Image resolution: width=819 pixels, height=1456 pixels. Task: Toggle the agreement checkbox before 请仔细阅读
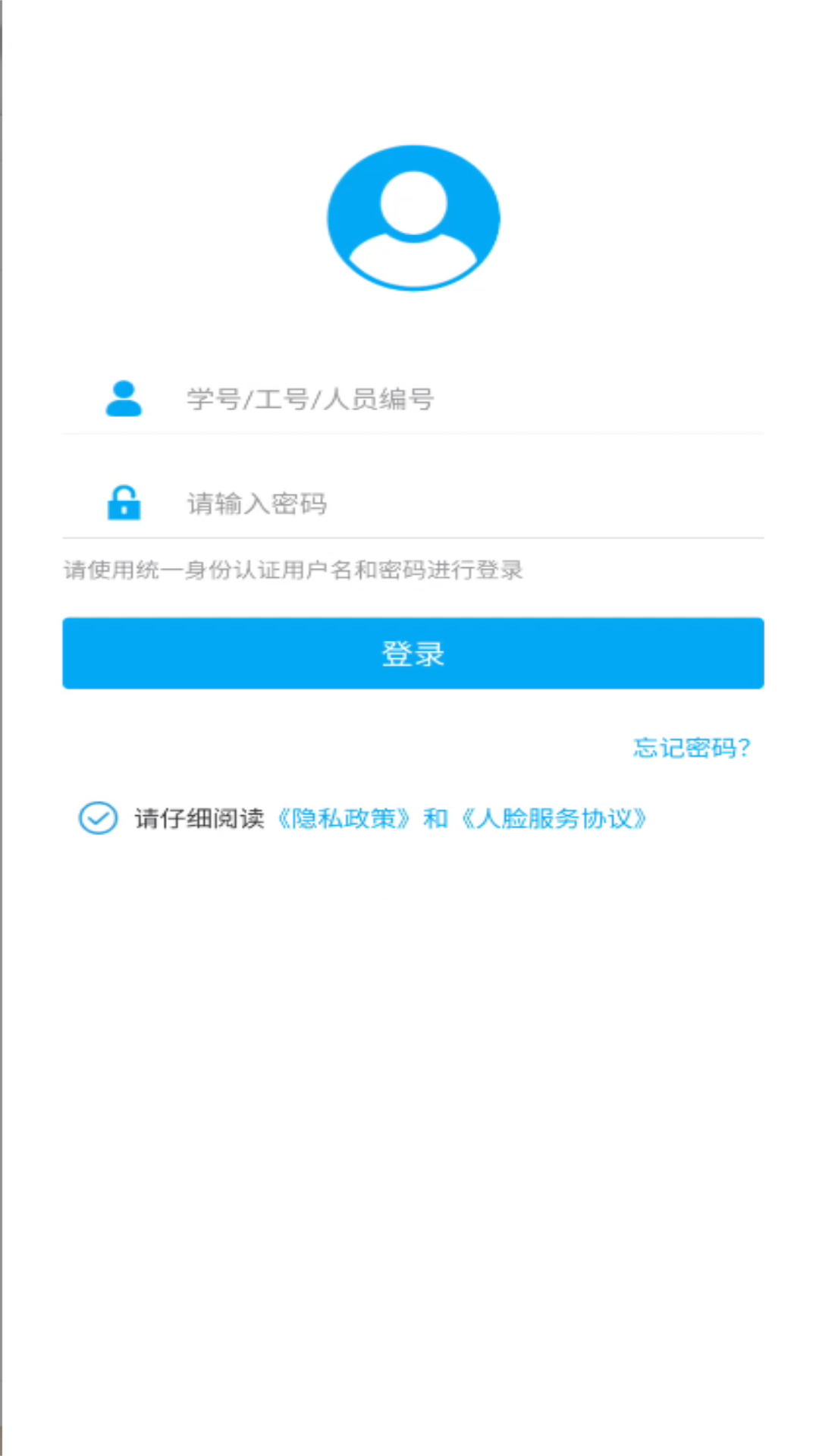pyautogui.click(x=98, y=818)
